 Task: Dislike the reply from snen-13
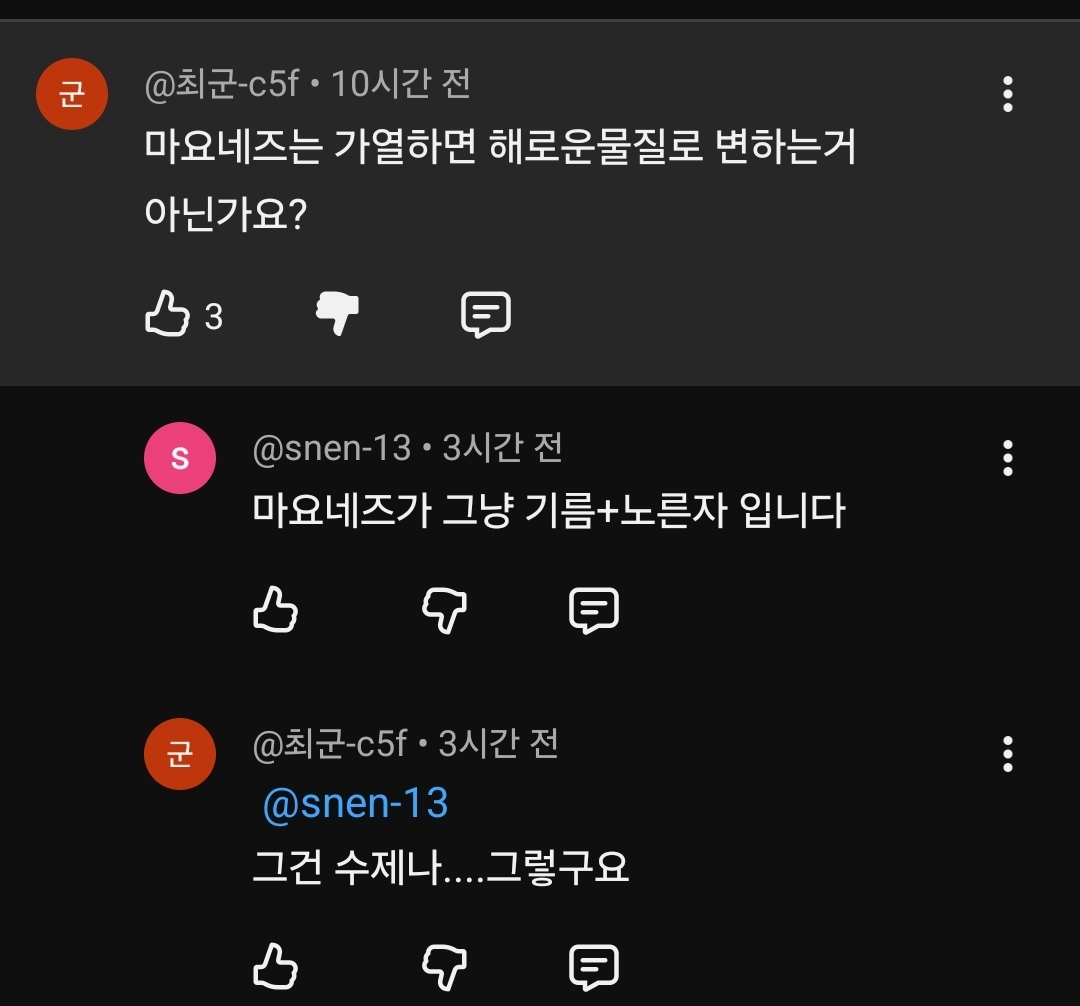pyautogui.click(x=444, y=610)
